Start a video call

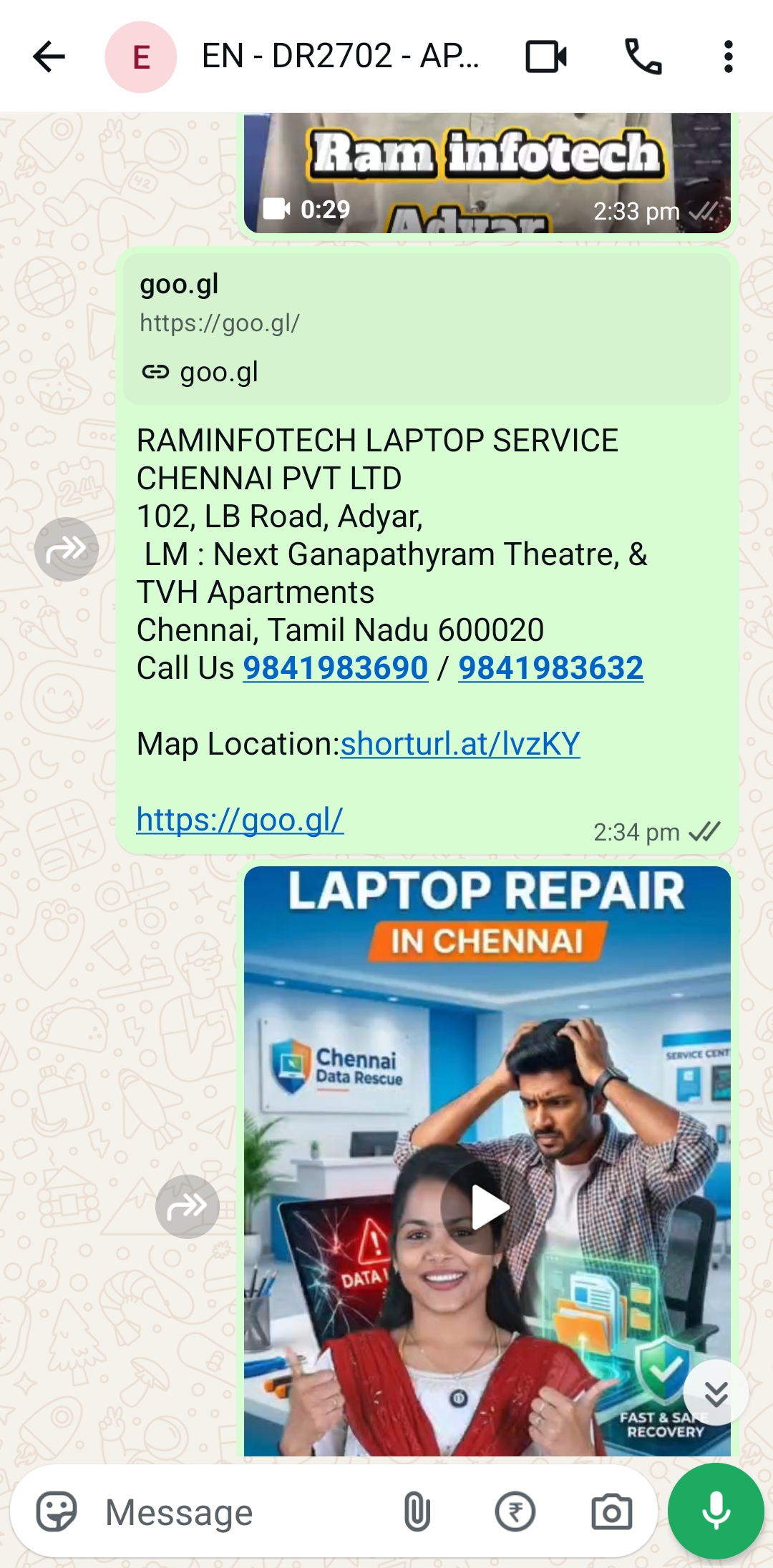pyautogui.click(x=546, y=57)
